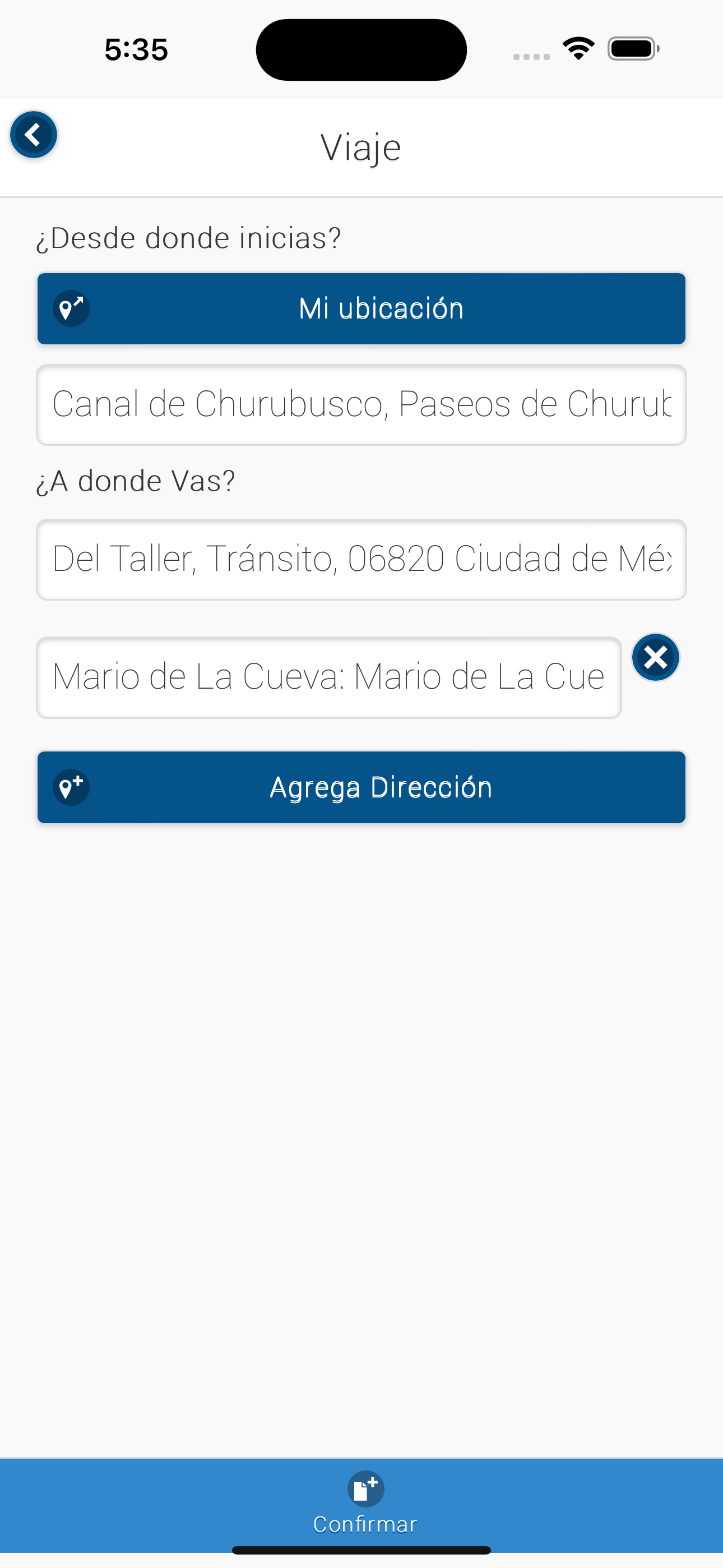The height and width of the screenshot is (1568, 723).
Task: Use Mi ubicación as starting point
Action: [361, 308]
